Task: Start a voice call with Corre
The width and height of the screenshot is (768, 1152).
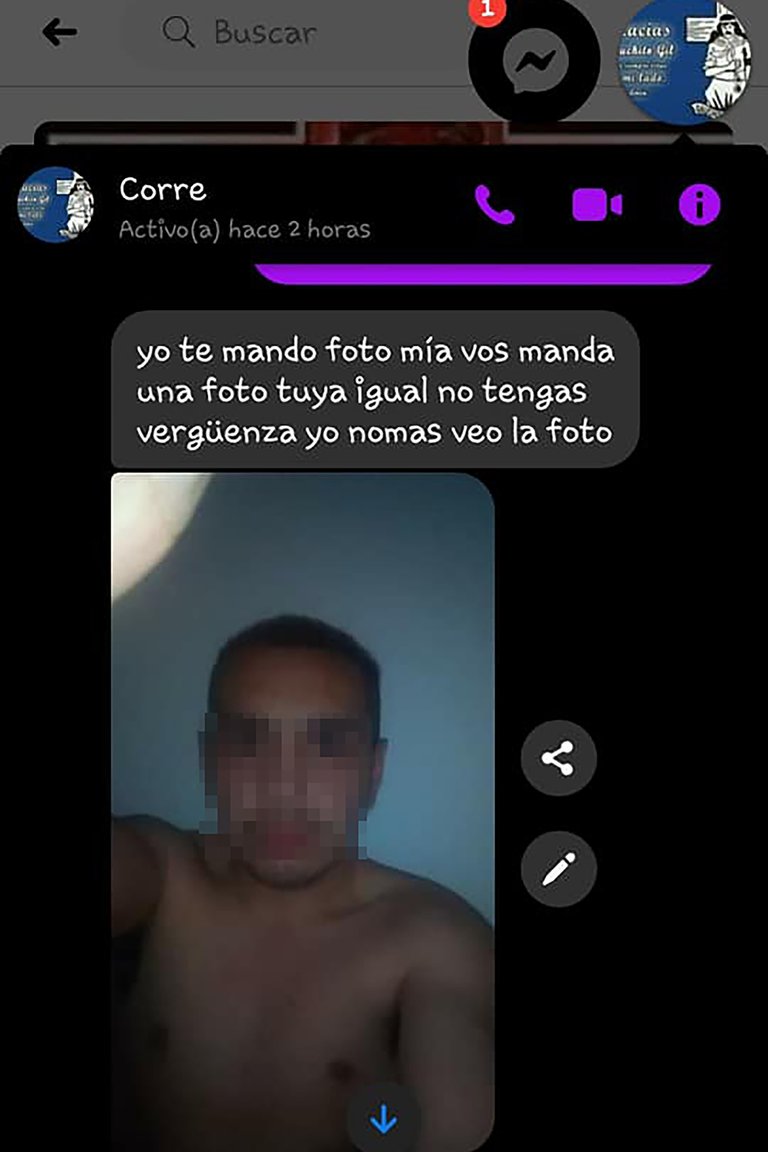Action: point(494,205)
